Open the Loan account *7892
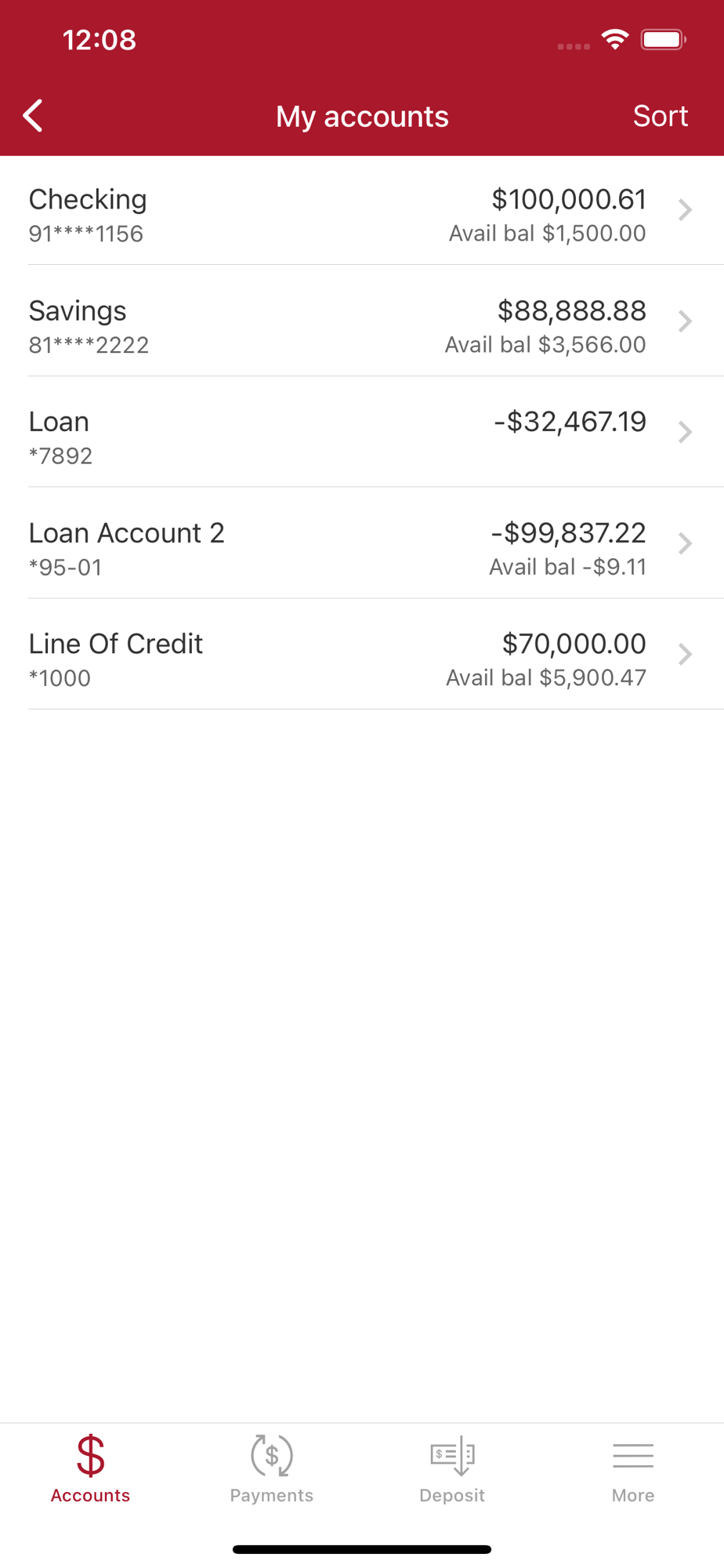724x1568 pixels. click(x=362, y=433)
